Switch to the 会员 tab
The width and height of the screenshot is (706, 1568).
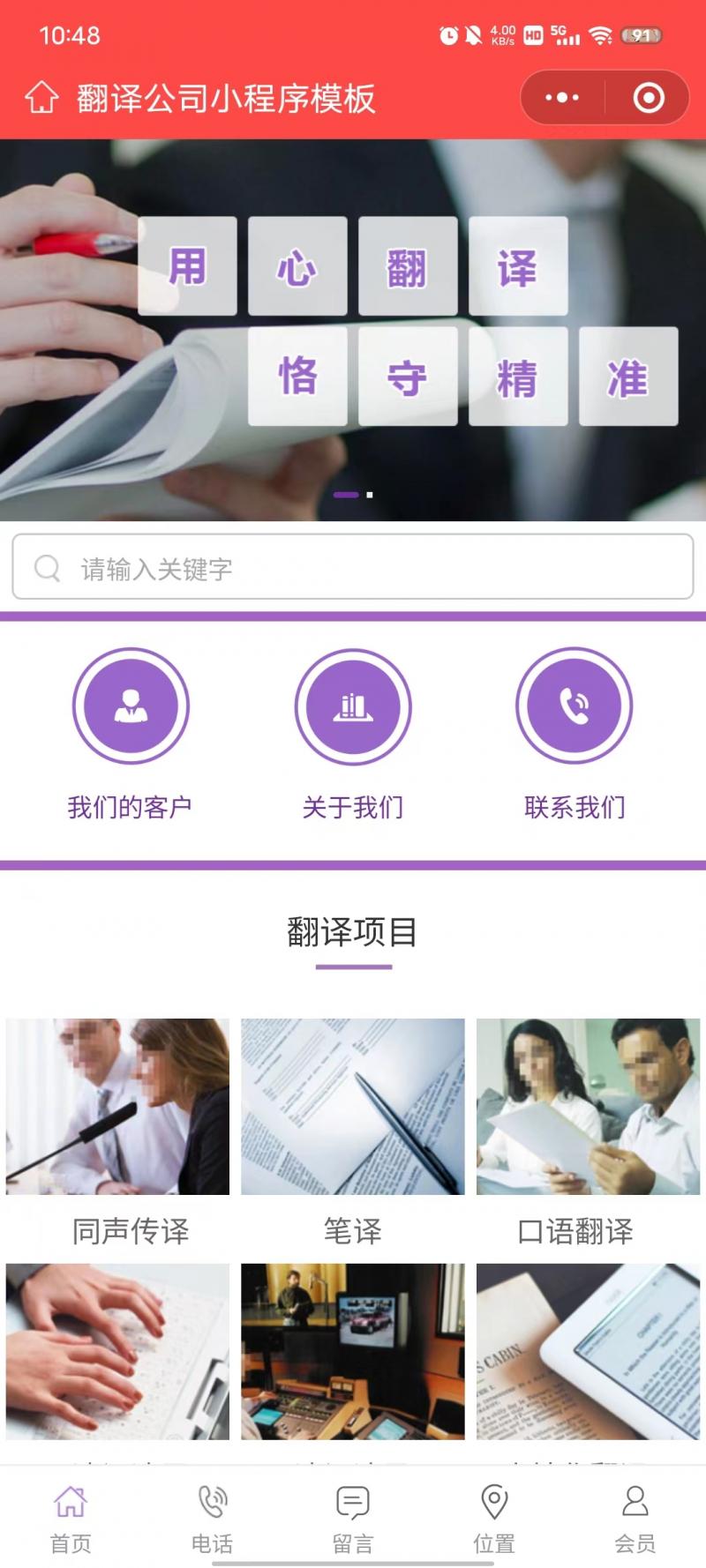coord(635,1519)
